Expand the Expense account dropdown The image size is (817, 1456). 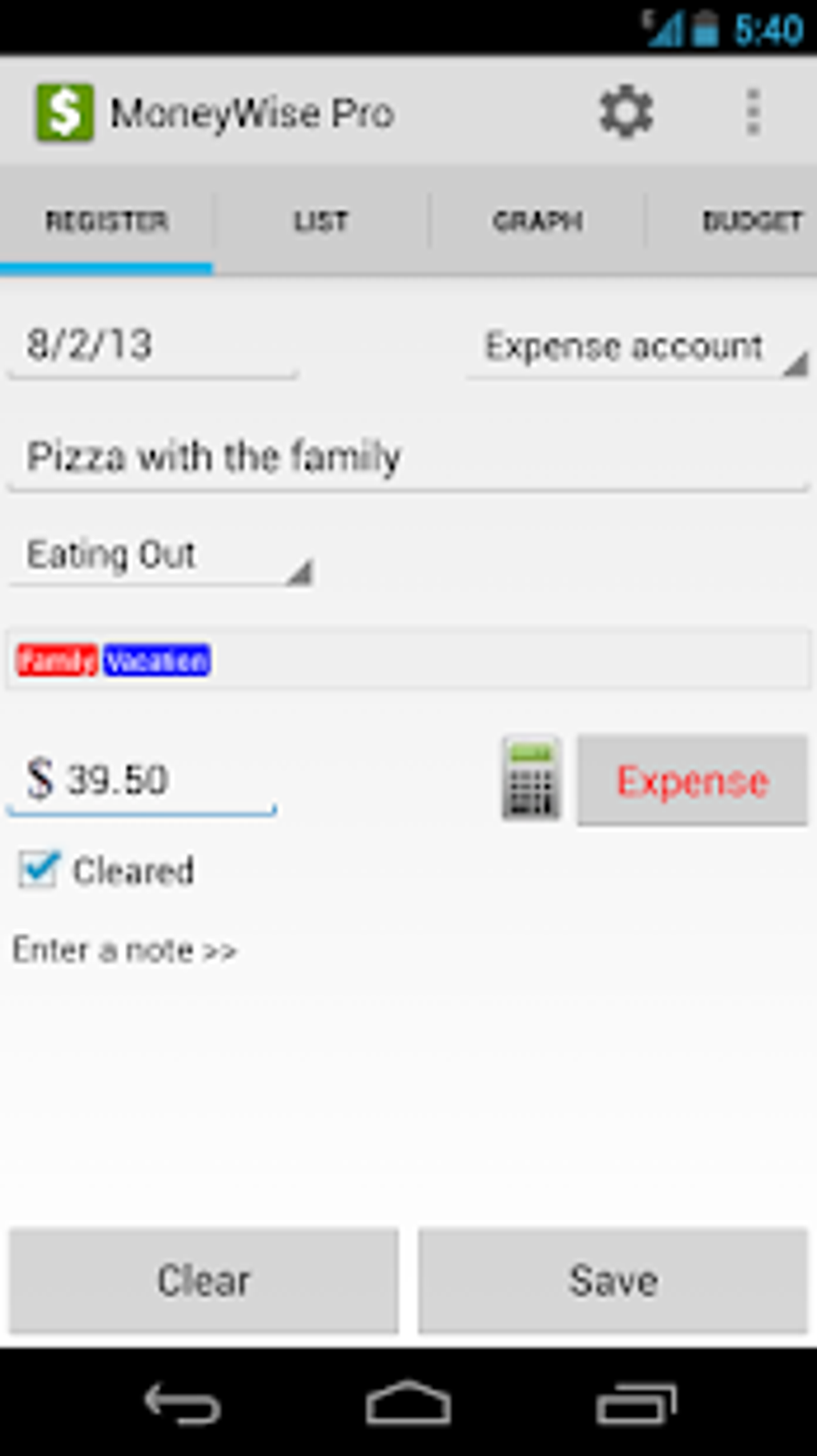pyautogui.click(x=638, y=348)
